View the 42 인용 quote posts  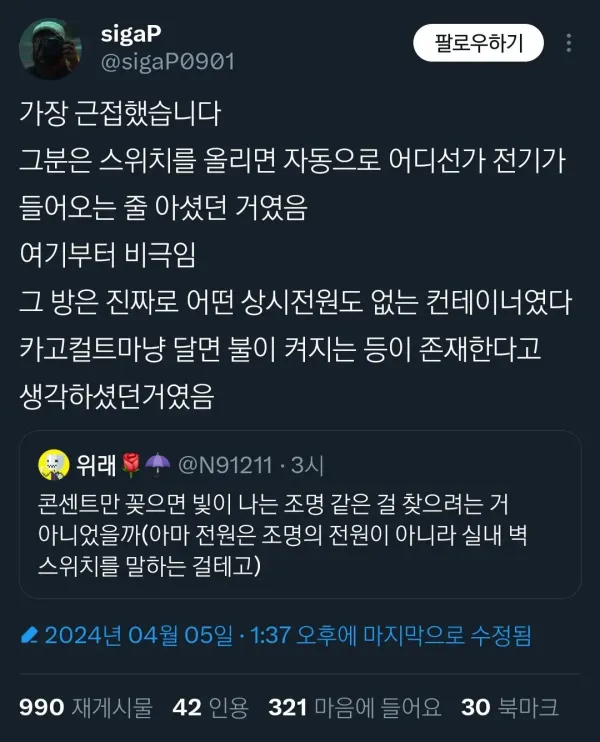[210, 707]
